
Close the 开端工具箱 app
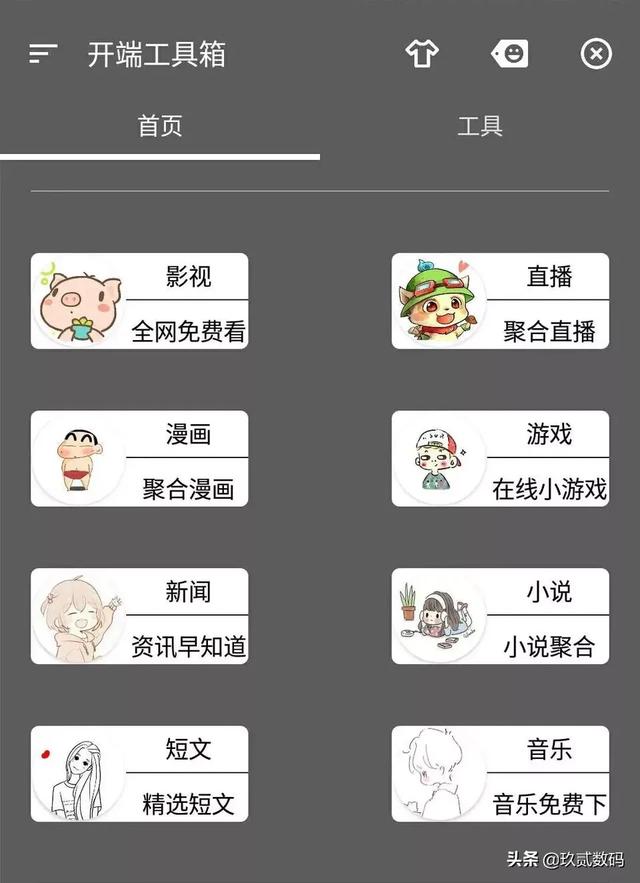click(x=596, y=54)
